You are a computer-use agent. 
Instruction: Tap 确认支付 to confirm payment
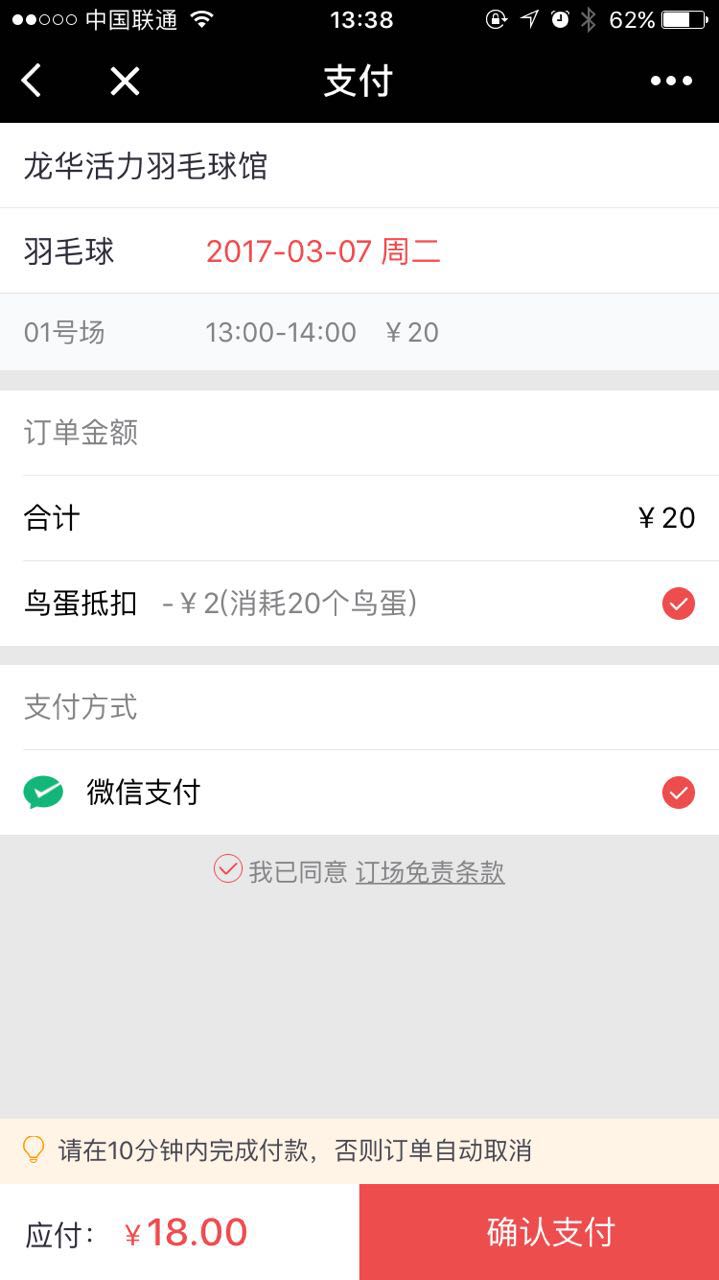point(550,1232)
